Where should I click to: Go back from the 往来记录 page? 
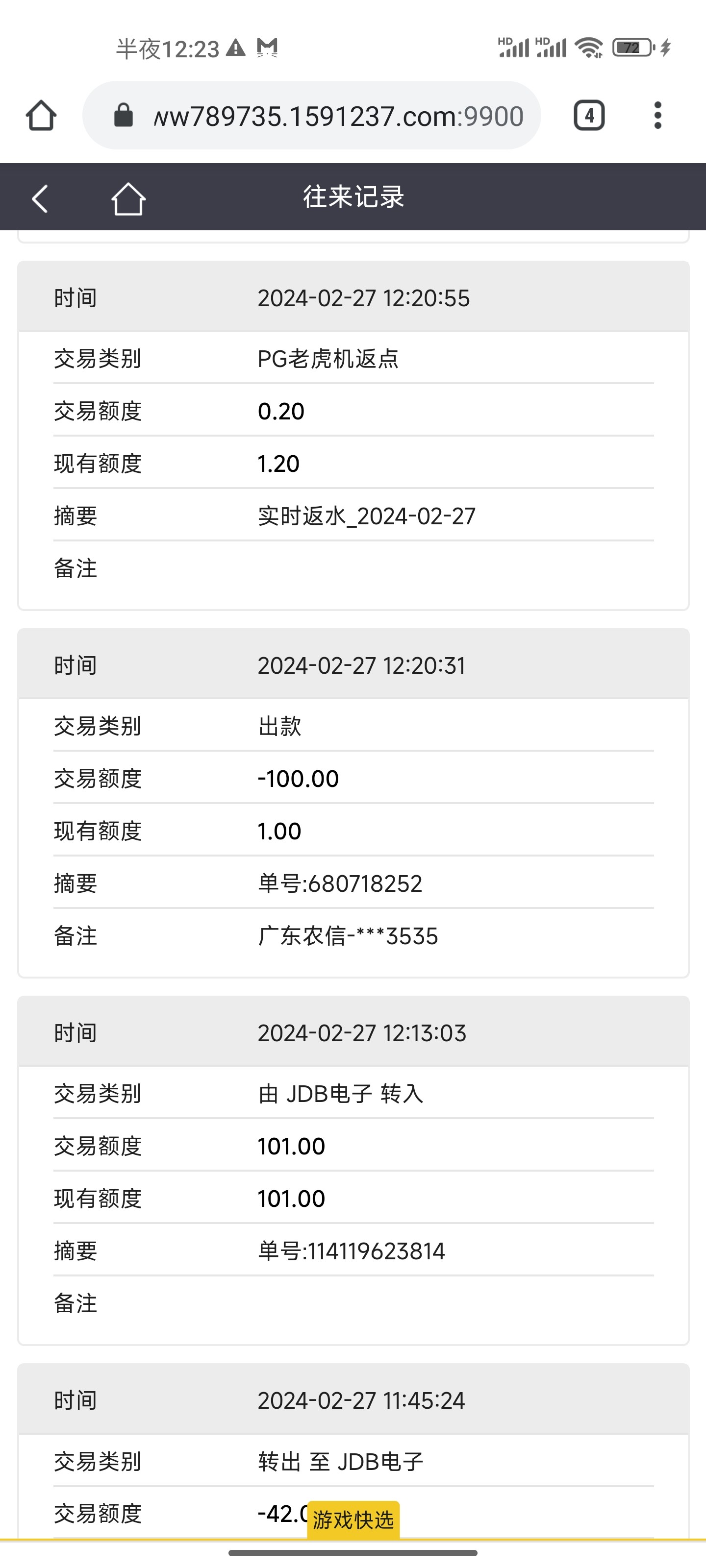point(40,198)
